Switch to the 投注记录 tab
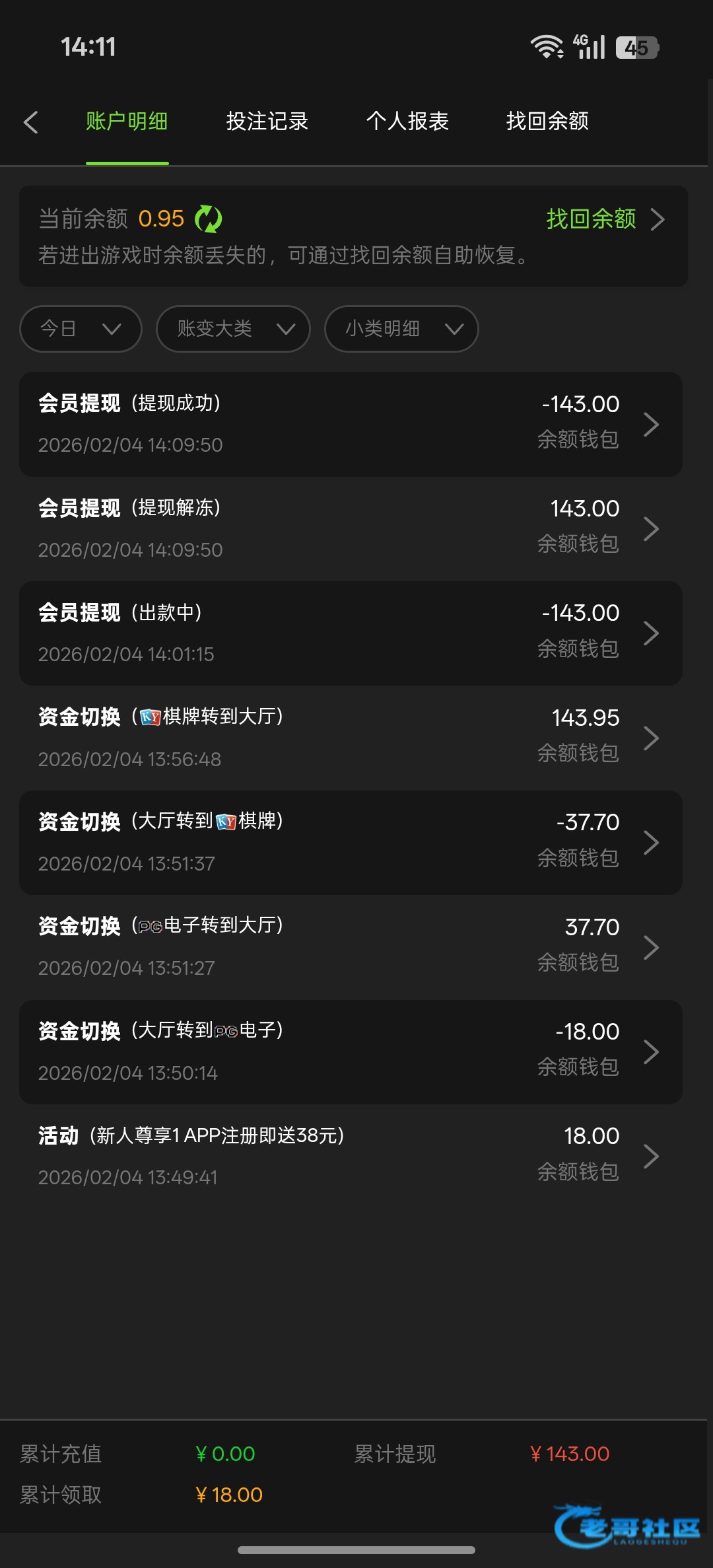 pos(267,122)
